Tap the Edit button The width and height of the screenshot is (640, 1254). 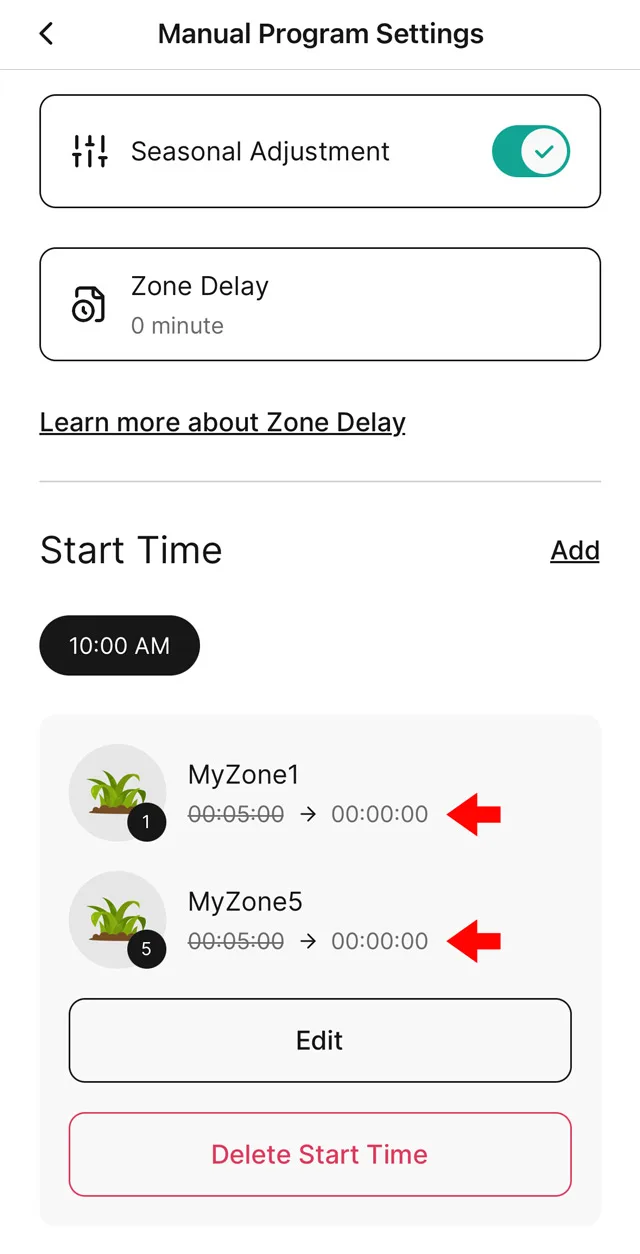[320, 1040]
